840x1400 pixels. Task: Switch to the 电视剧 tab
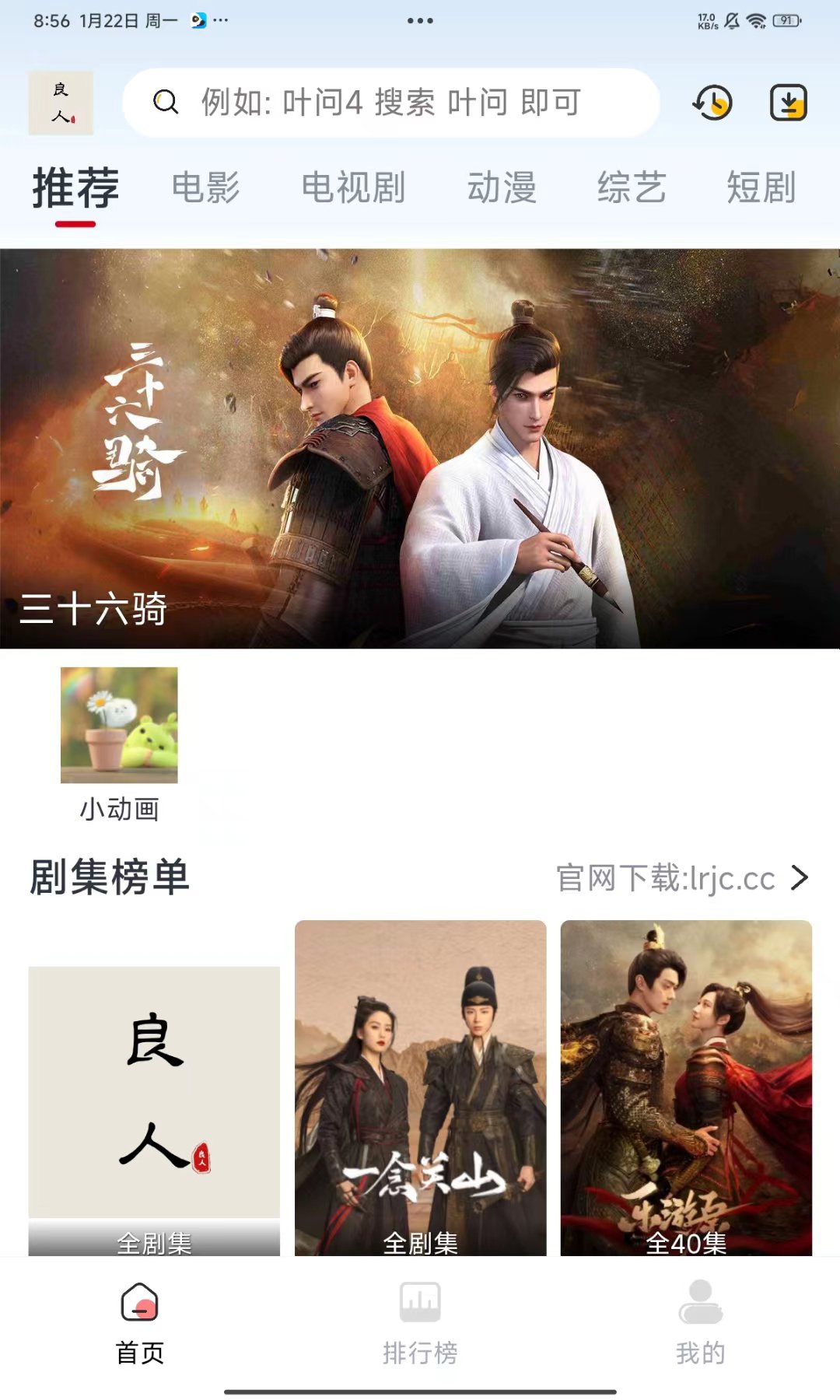point(353,188)
